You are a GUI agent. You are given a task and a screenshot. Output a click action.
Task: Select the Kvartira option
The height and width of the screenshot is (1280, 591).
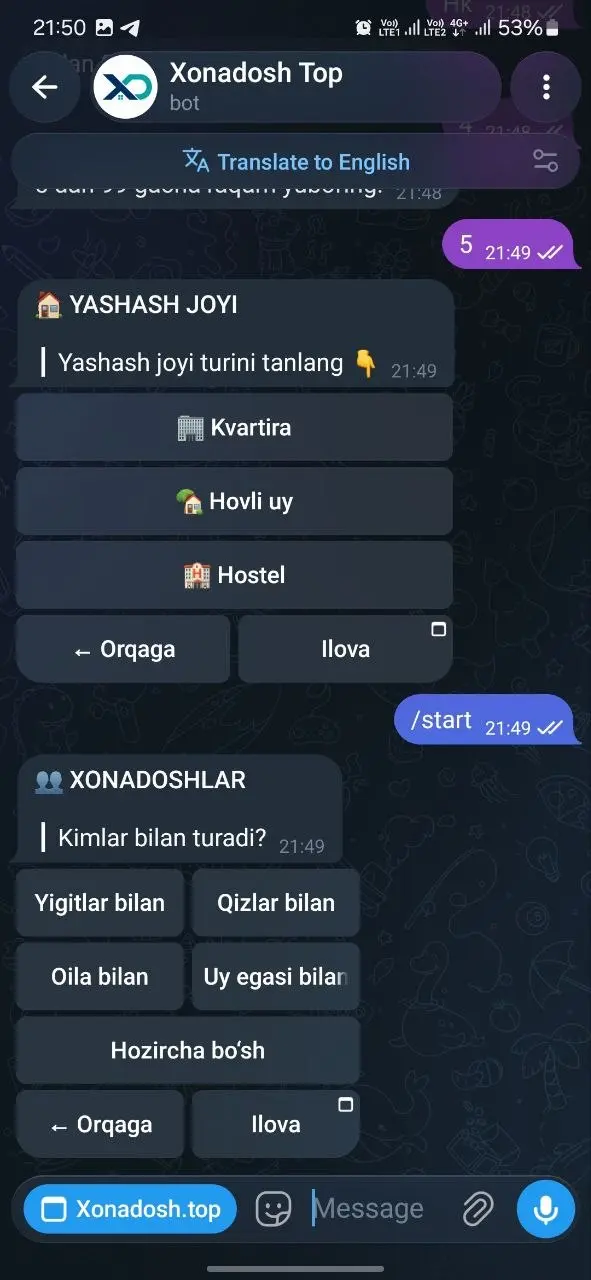235,427
